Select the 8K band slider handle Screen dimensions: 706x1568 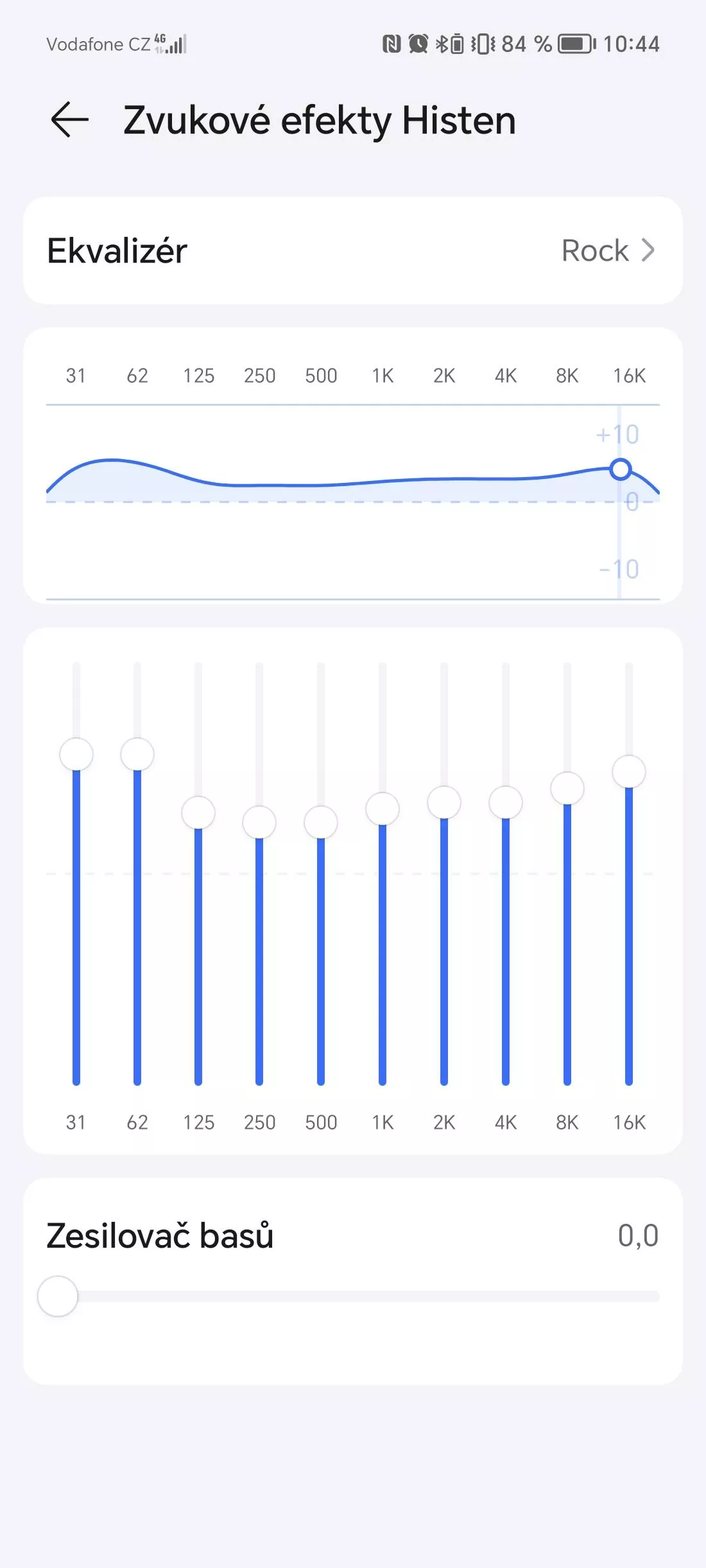click(x=567, y=788)
